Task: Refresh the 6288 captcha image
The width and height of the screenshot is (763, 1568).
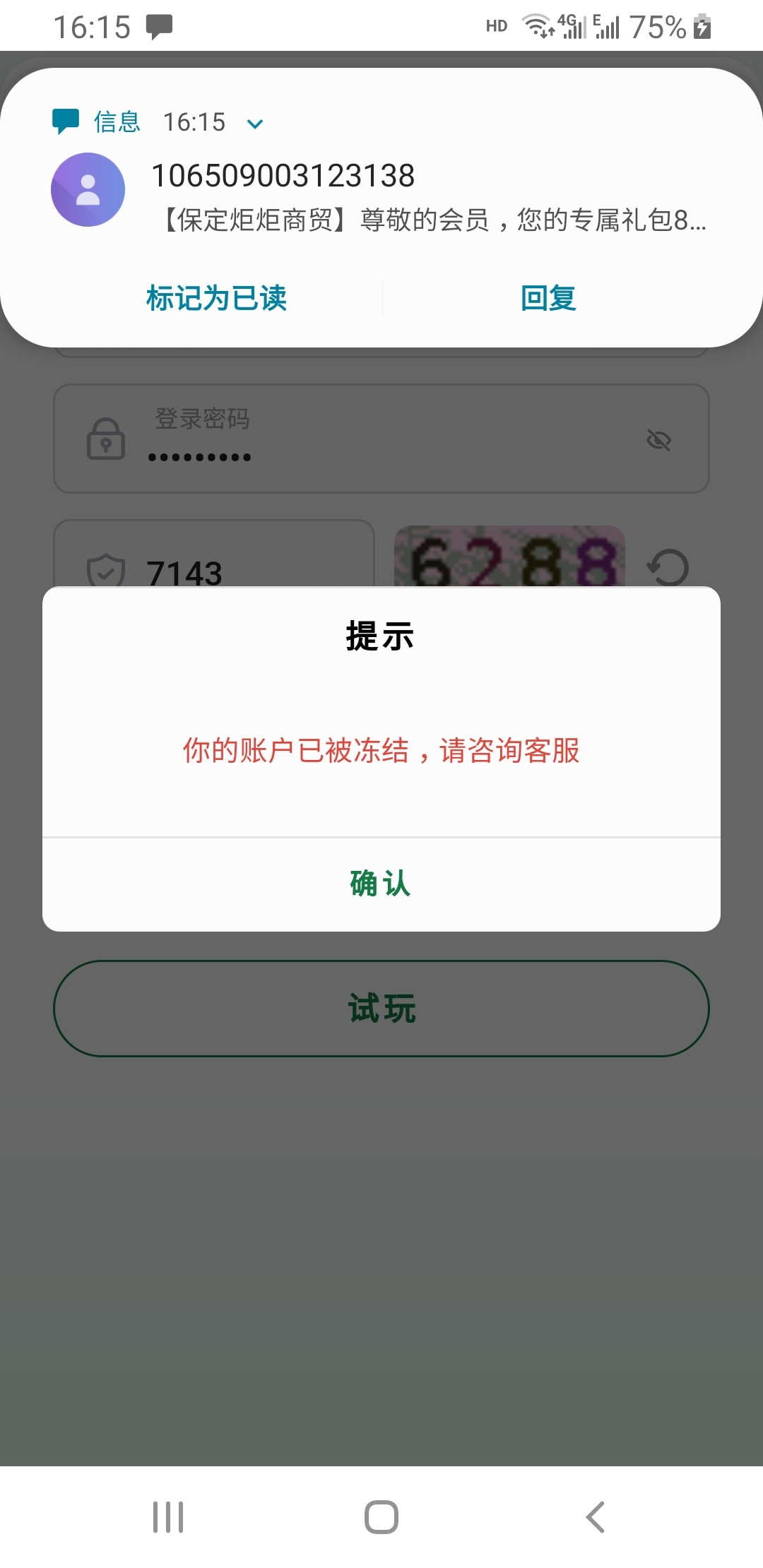Action: 668,565
